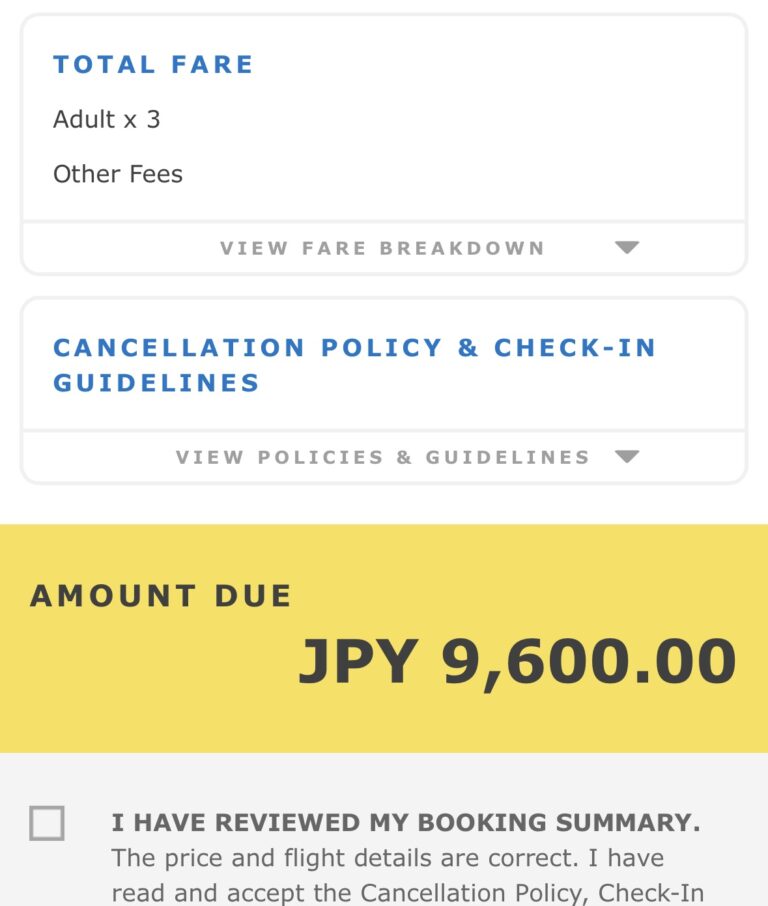Click the yellow Amount Due banner

(384, 630)
